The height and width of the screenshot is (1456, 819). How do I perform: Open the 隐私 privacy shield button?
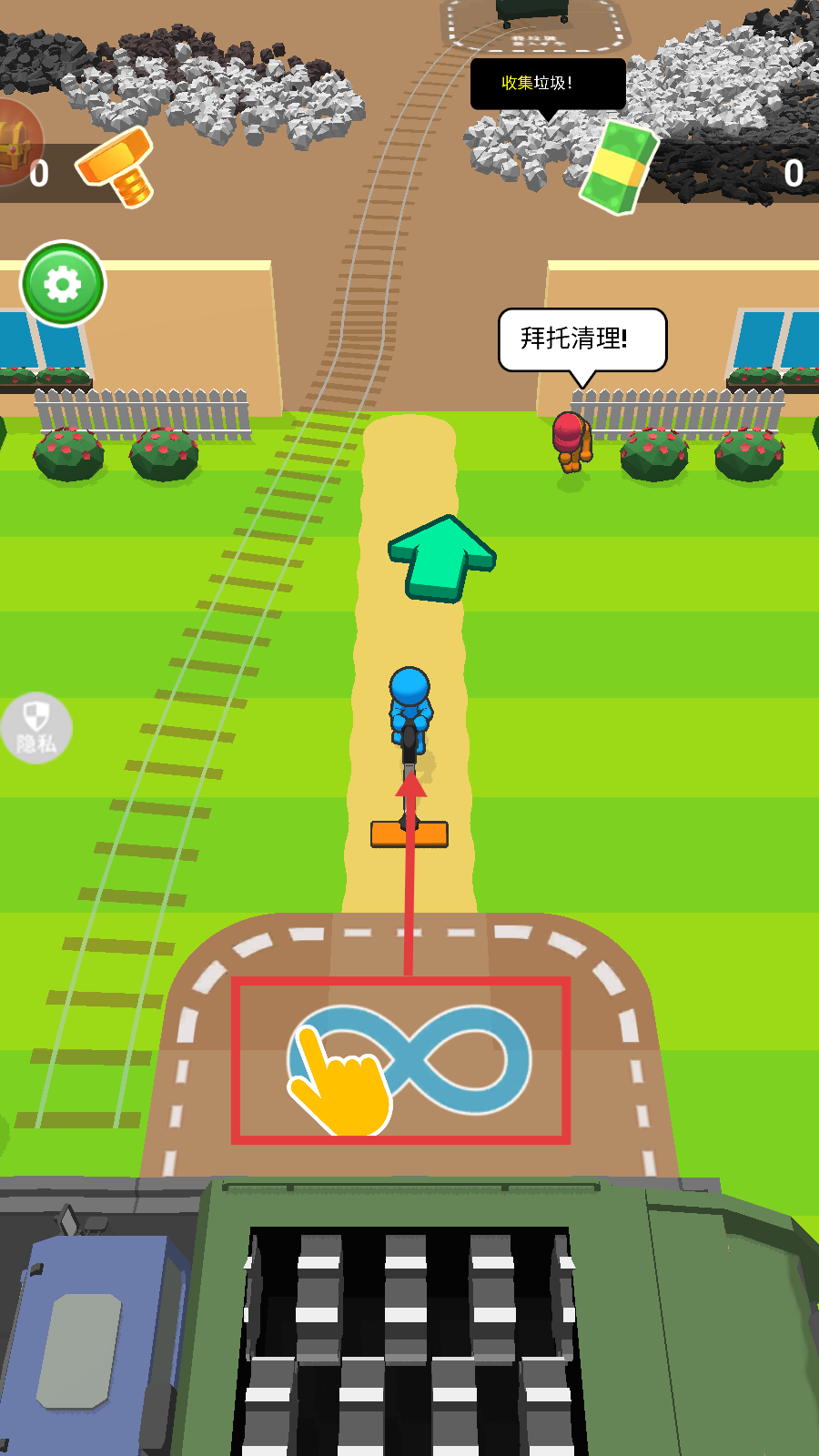pos(35,728)
